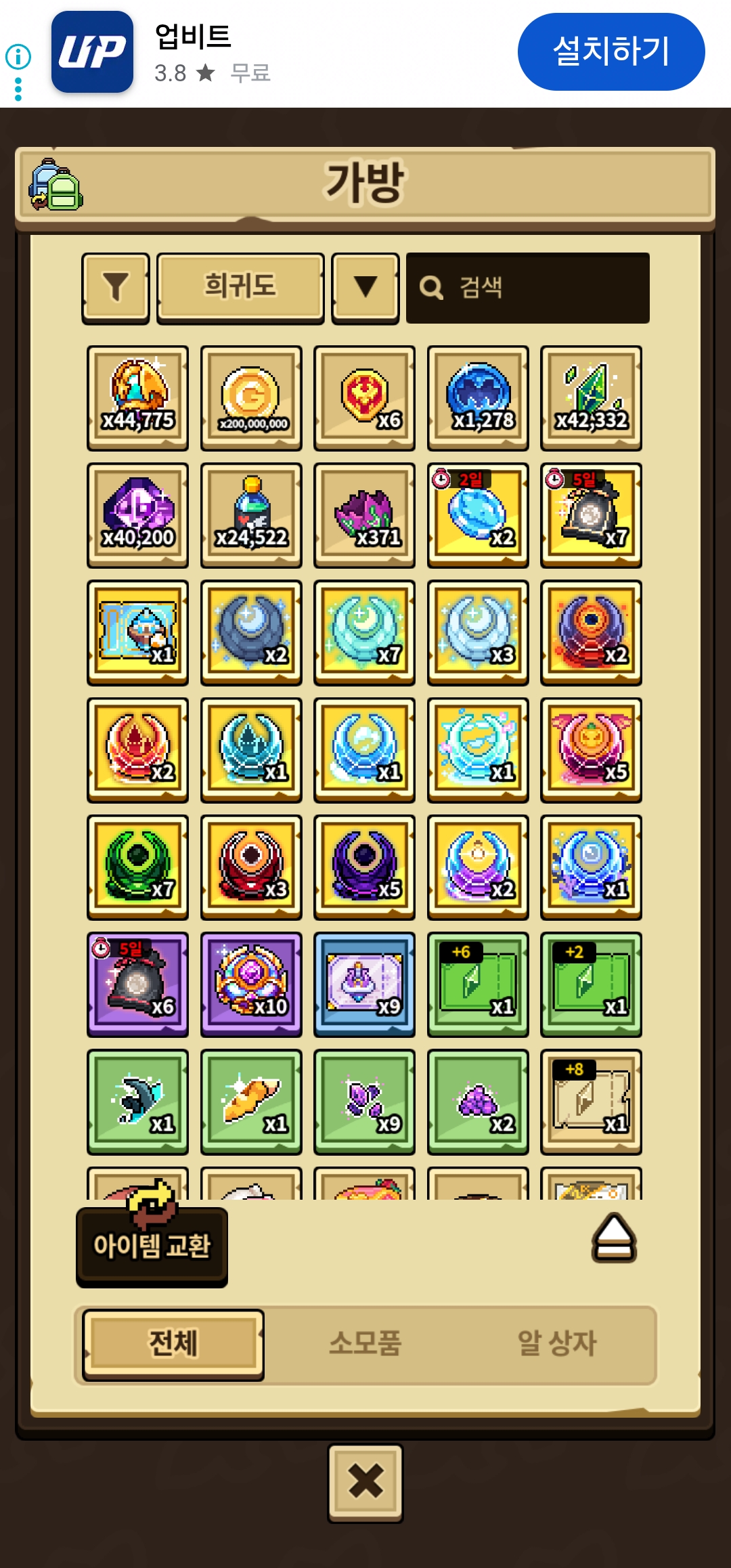Select the gold coin x200,000,000 item
Image resolution: width=731 pixels, height=1568 pixels.
point(251,398)
